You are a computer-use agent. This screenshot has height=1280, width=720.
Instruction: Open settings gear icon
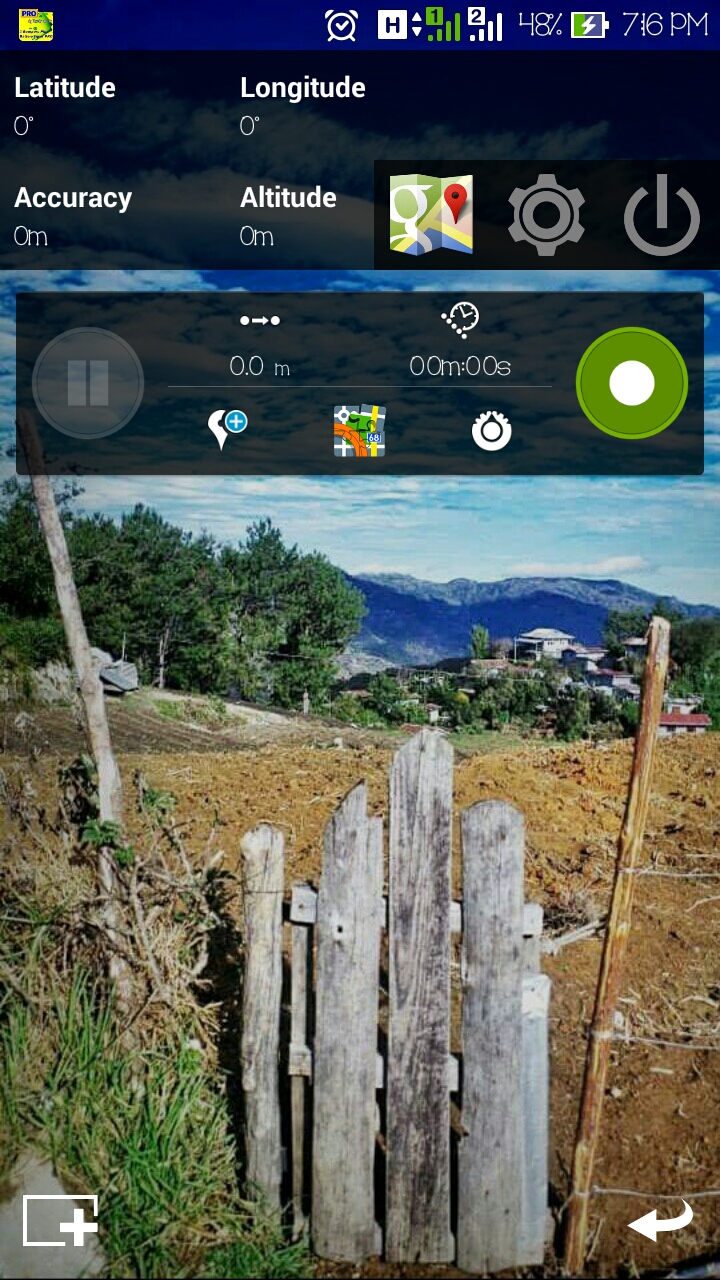(x=546, y=215)
